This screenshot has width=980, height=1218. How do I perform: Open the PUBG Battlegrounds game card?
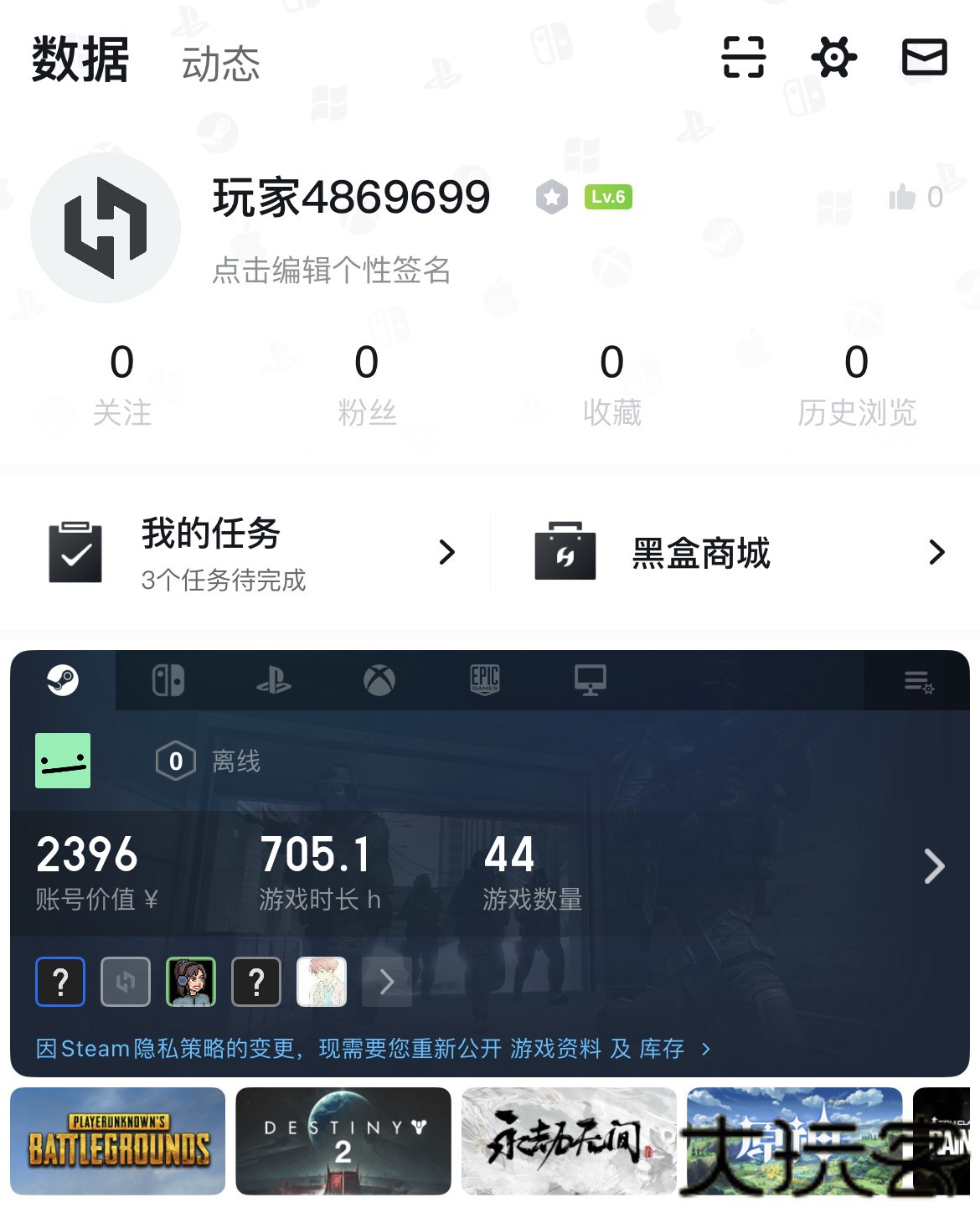tap(118, 1141)
